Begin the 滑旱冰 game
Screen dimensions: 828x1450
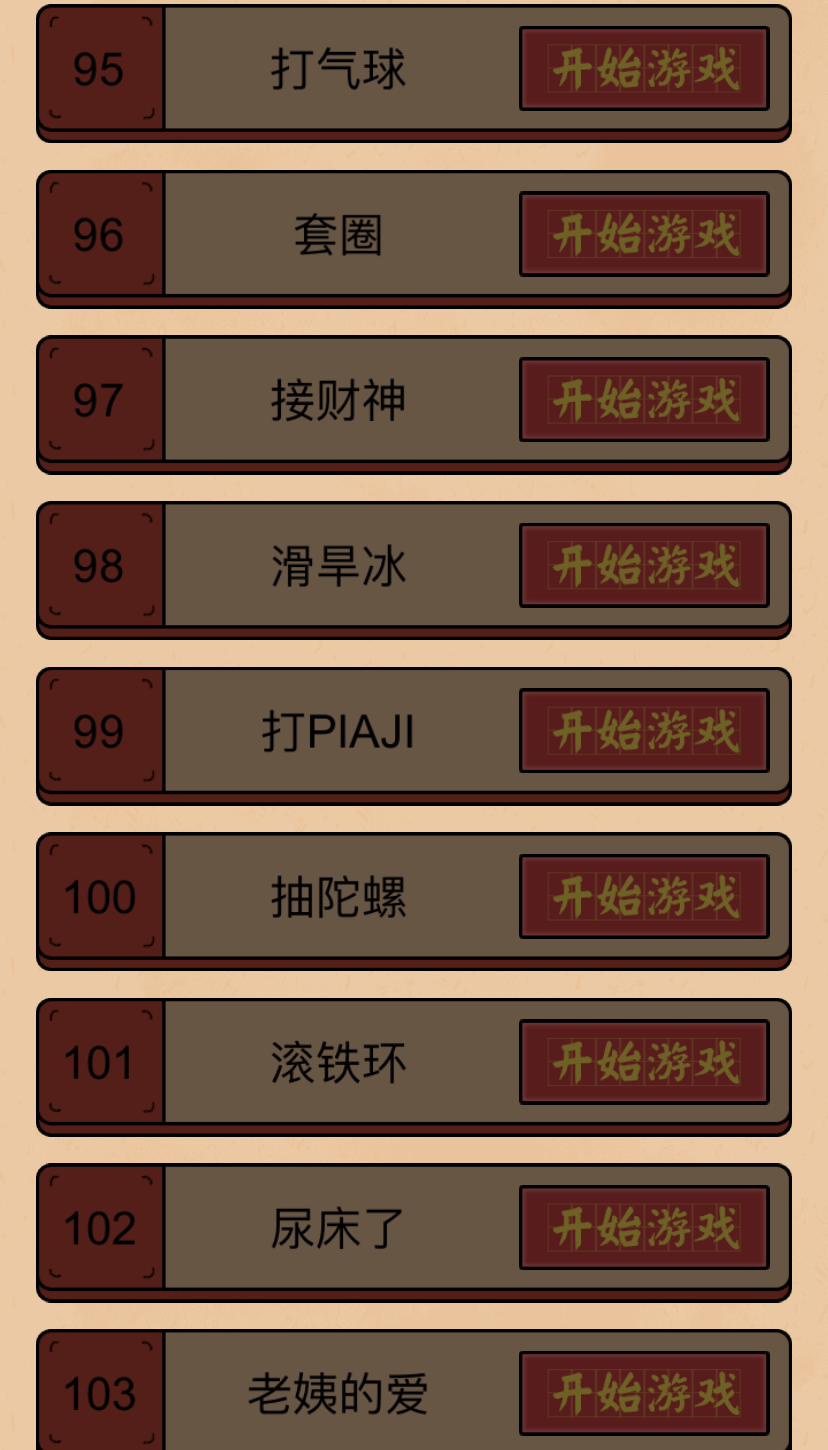[x=643, y=565]
